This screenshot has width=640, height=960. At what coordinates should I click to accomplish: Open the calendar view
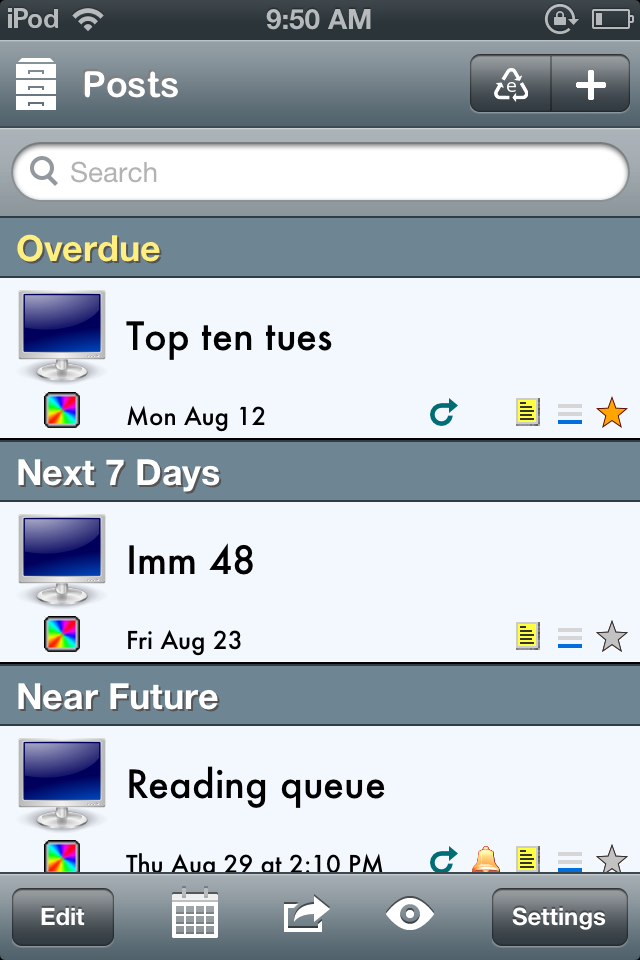(x=195, y=914)
